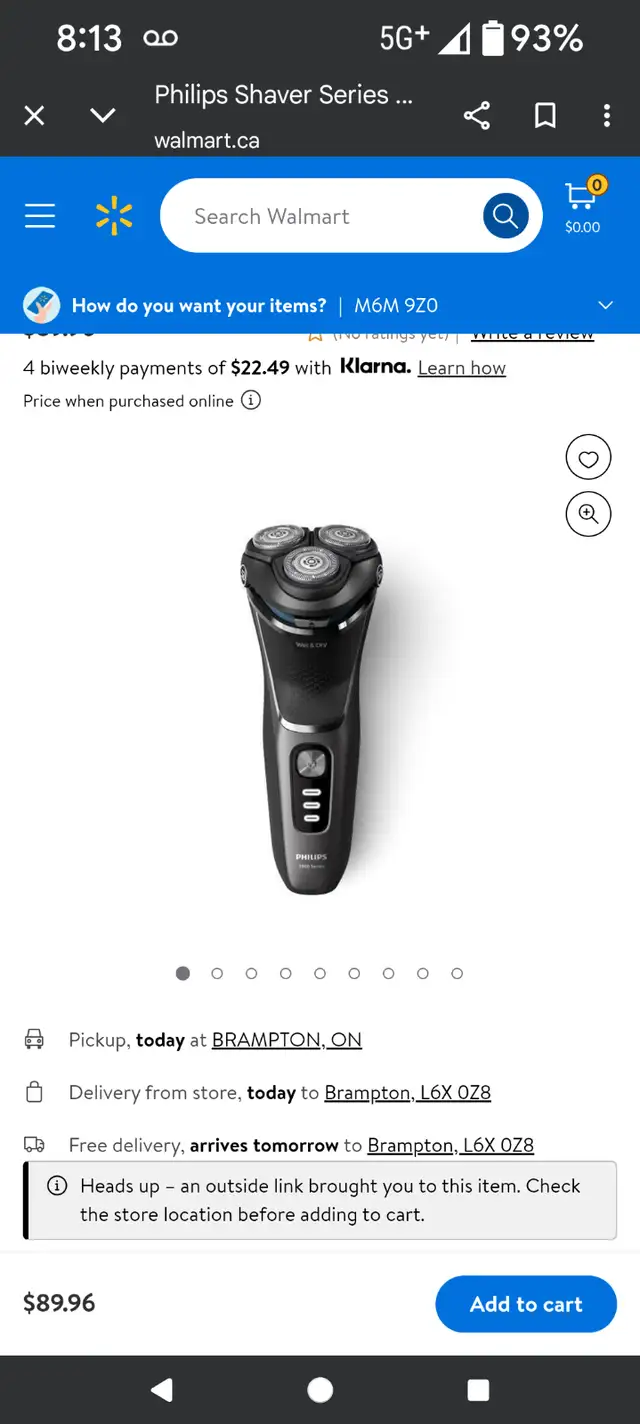Viewport: 640px width, 1424px height.
Task: Close the browser custom tab
Action: [x=34, y=116]
